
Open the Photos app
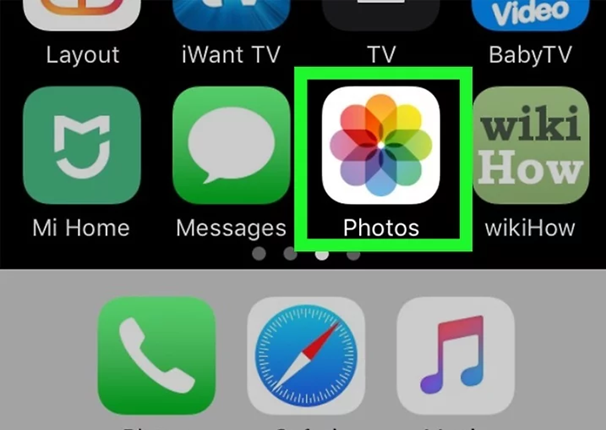380,146
